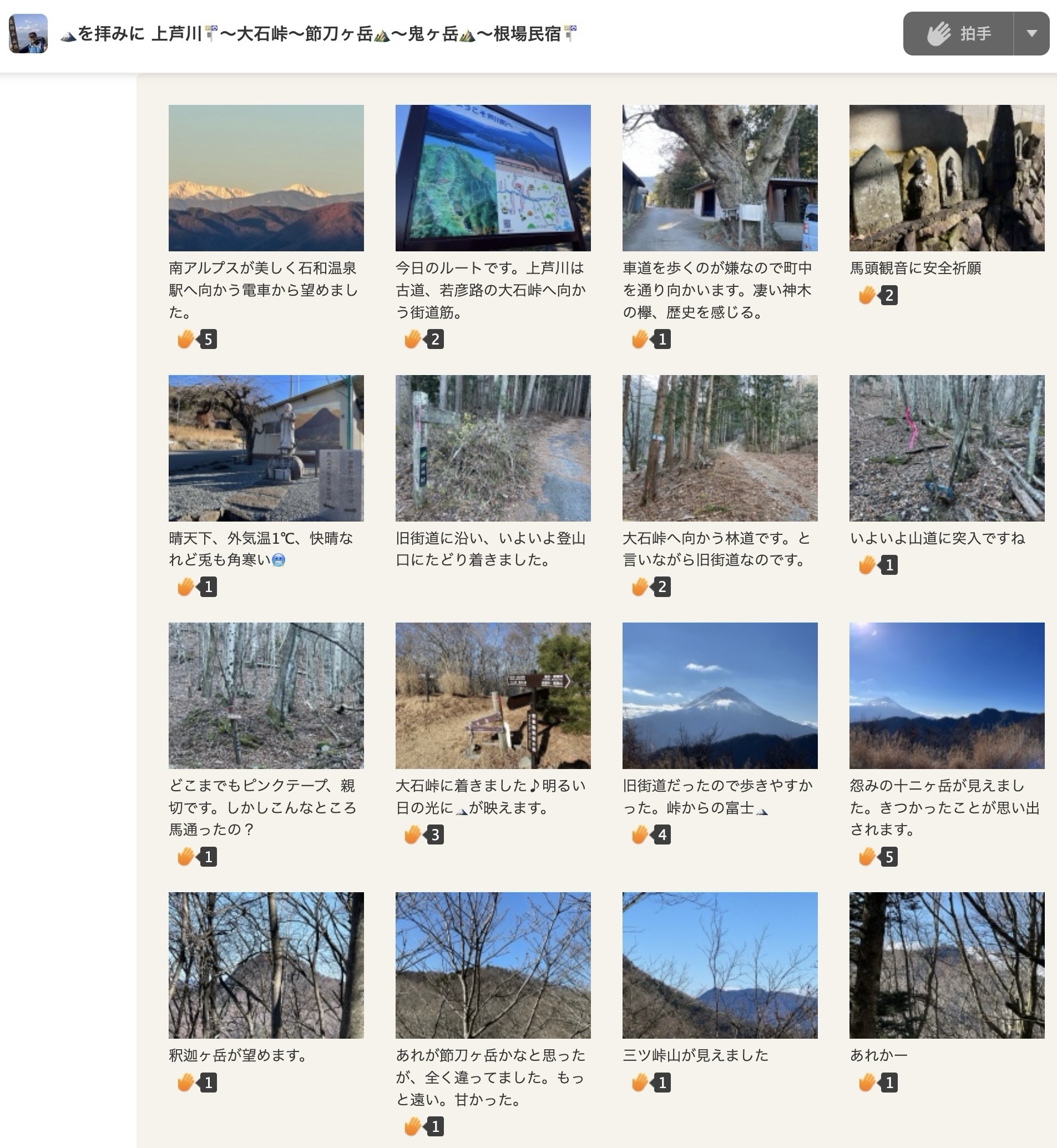Open the route map signboard photo
The image size is (1057, 1148).
point(493,178)
